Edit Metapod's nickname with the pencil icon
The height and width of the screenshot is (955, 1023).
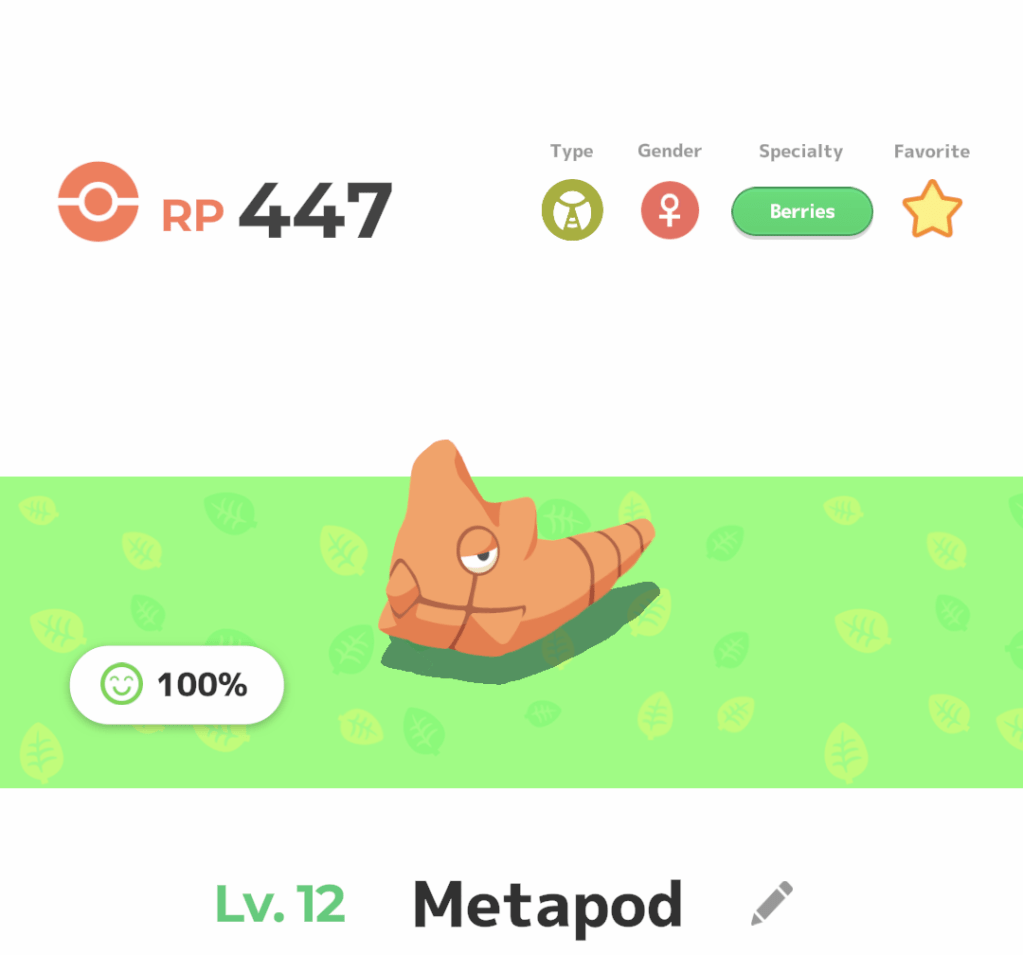[x=771, y=903]
